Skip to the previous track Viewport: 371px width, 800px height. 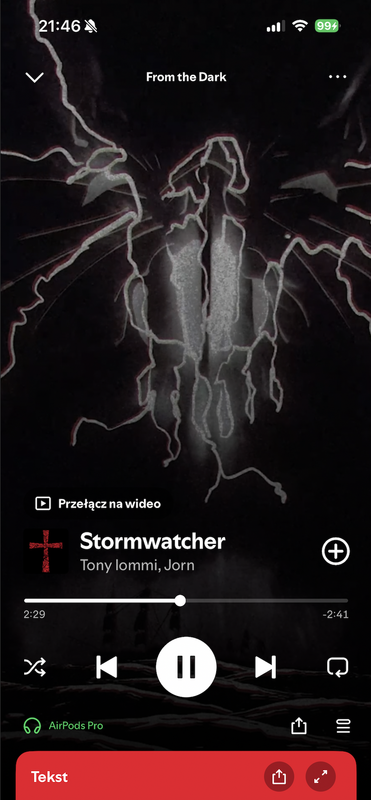pyautogui.click(x=107, y=667)
